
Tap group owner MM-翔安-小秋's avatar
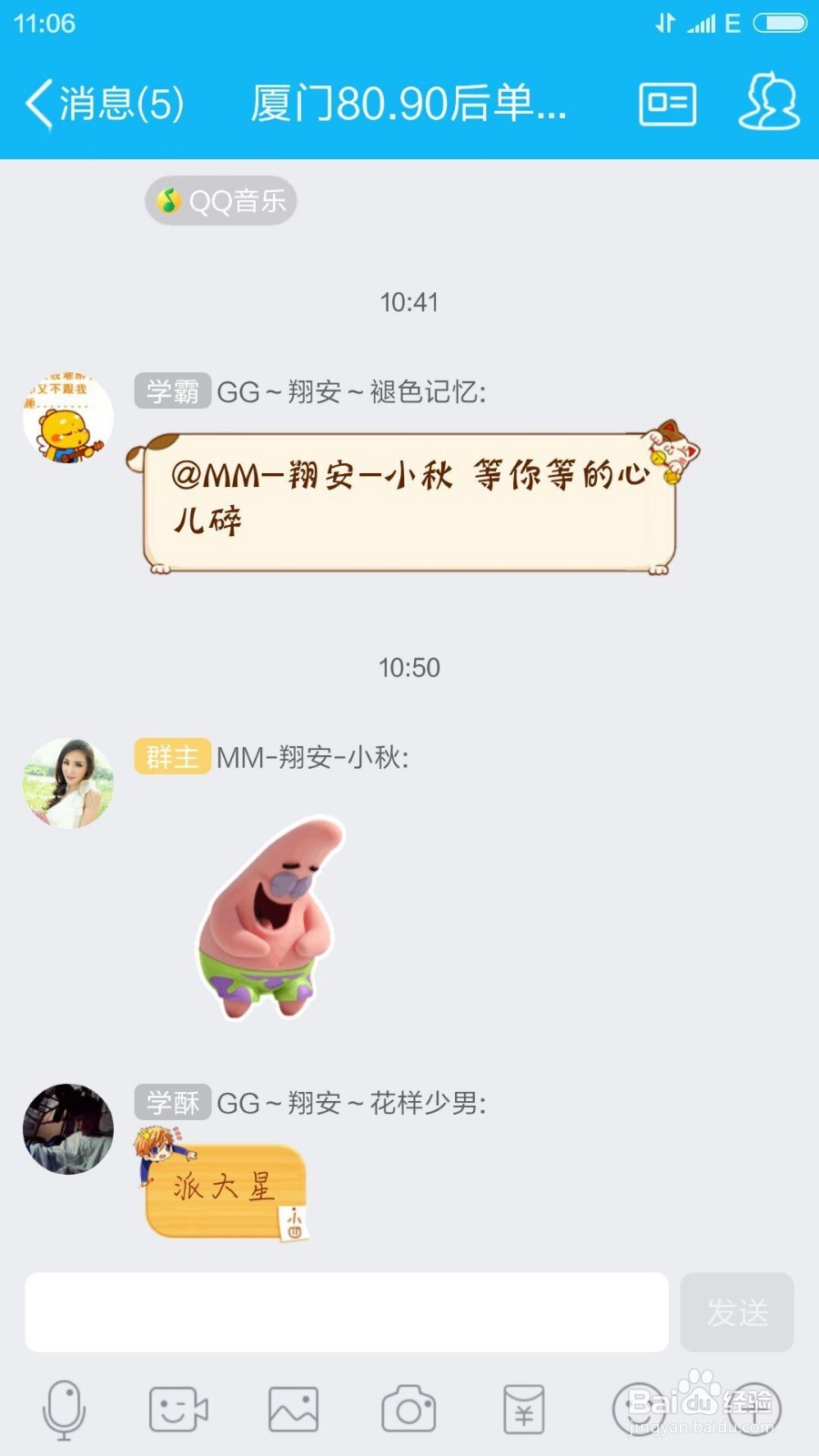coord(66,783)
